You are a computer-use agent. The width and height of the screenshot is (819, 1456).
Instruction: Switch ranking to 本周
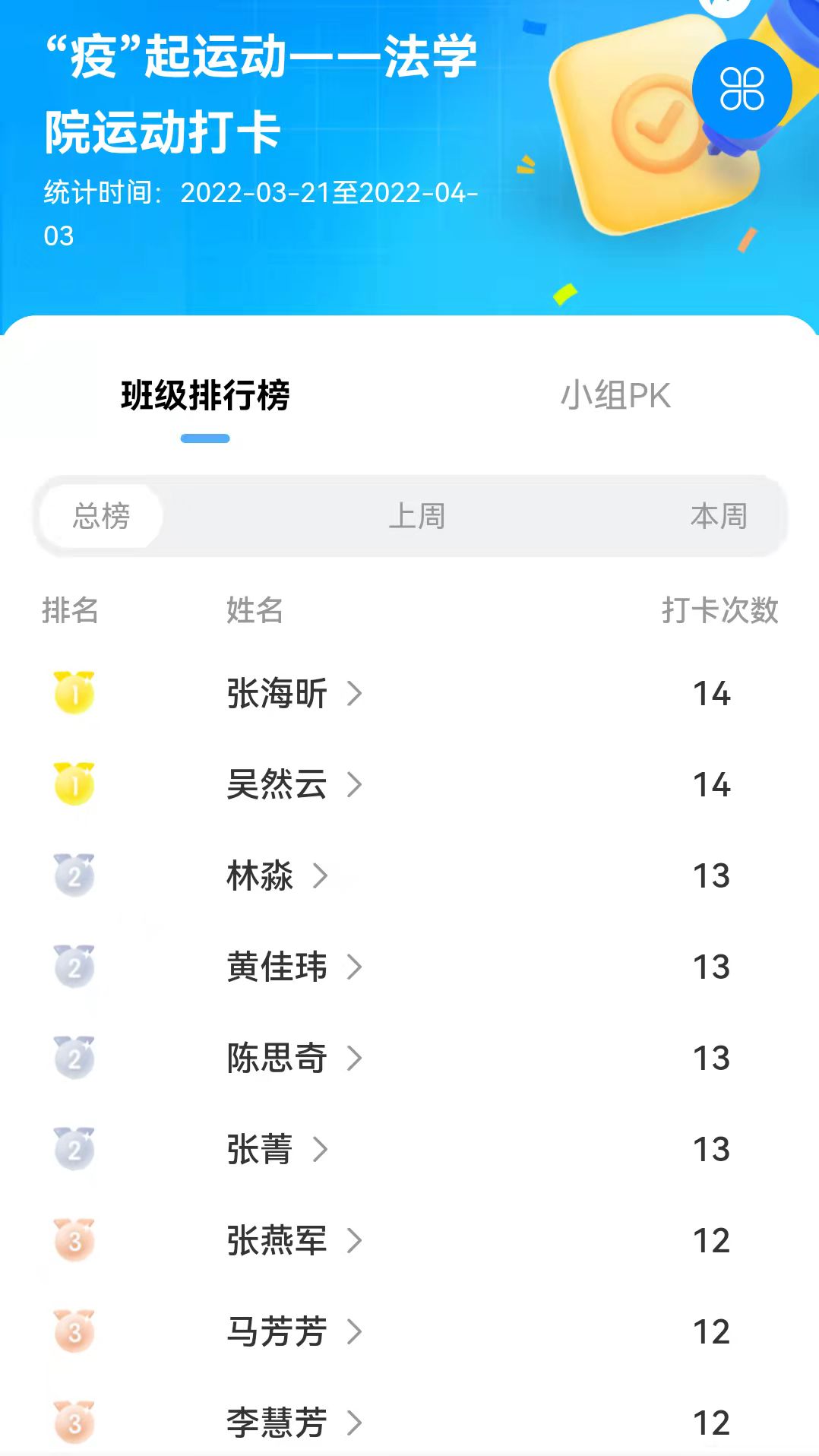tap(718, 516)
